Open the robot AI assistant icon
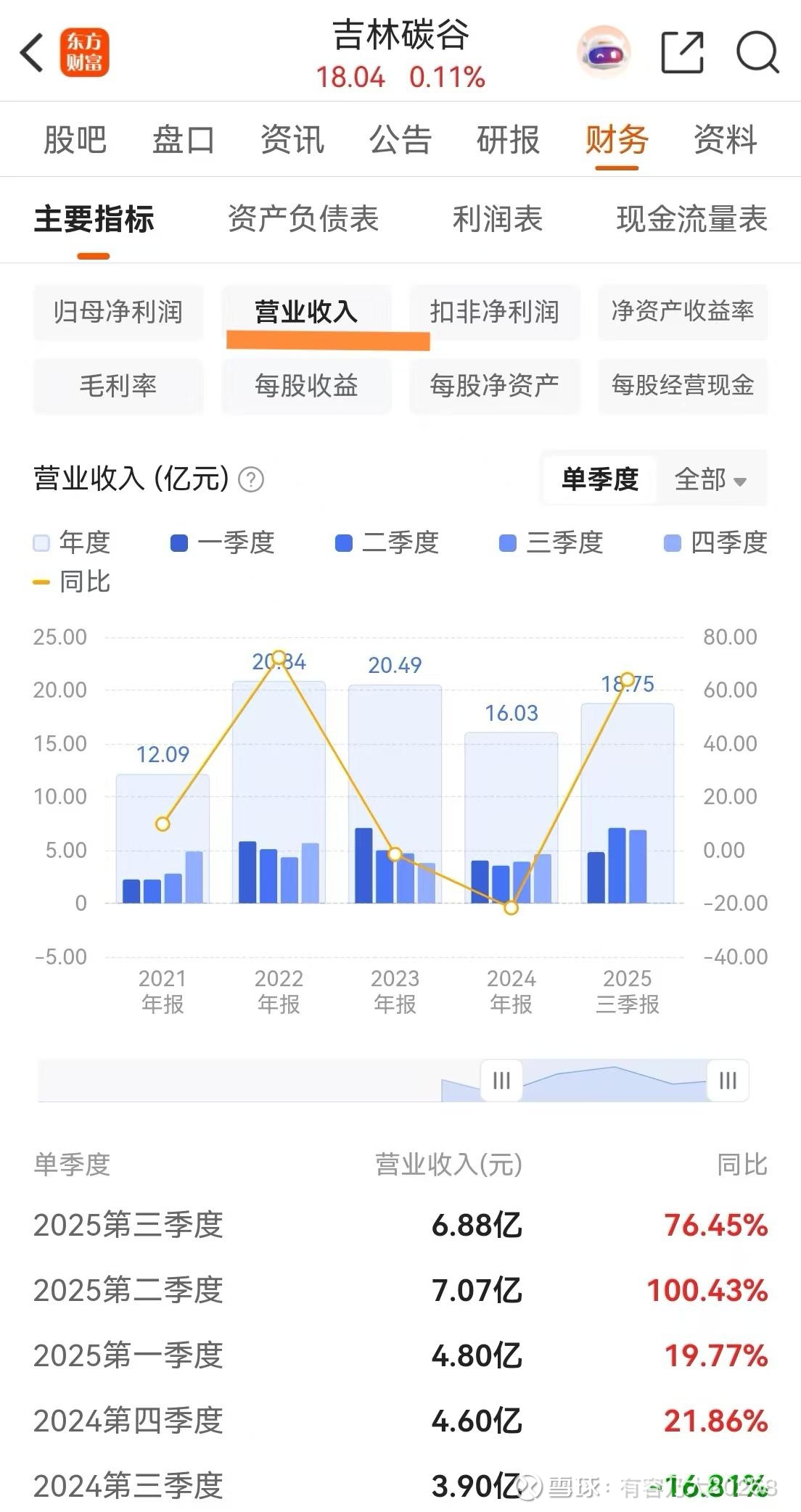The height and width of the screenshot is (1512, 801). click(604, 52)
